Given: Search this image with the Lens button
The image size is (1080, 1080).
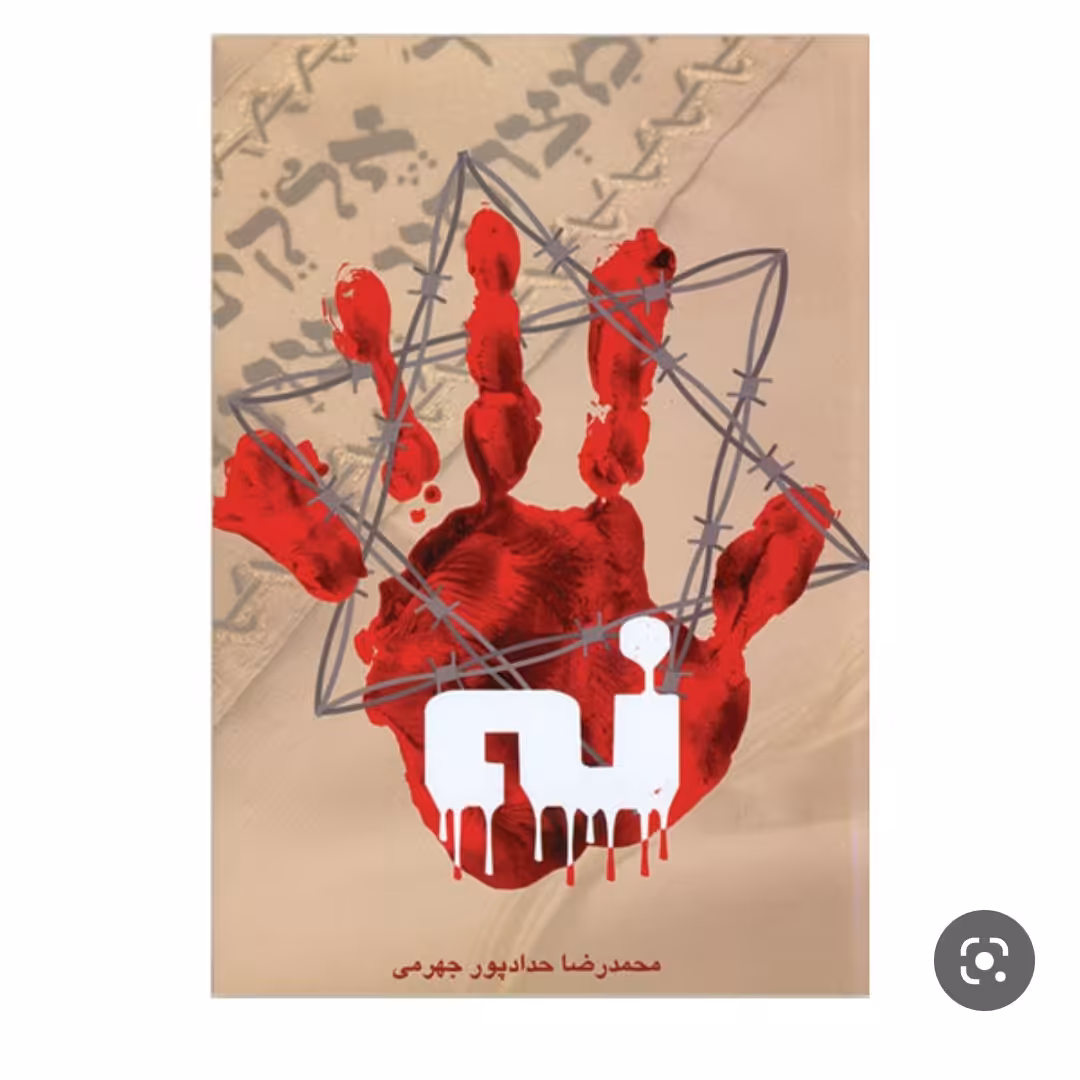Looking at the screenshot, I should [x=984, y=960].
